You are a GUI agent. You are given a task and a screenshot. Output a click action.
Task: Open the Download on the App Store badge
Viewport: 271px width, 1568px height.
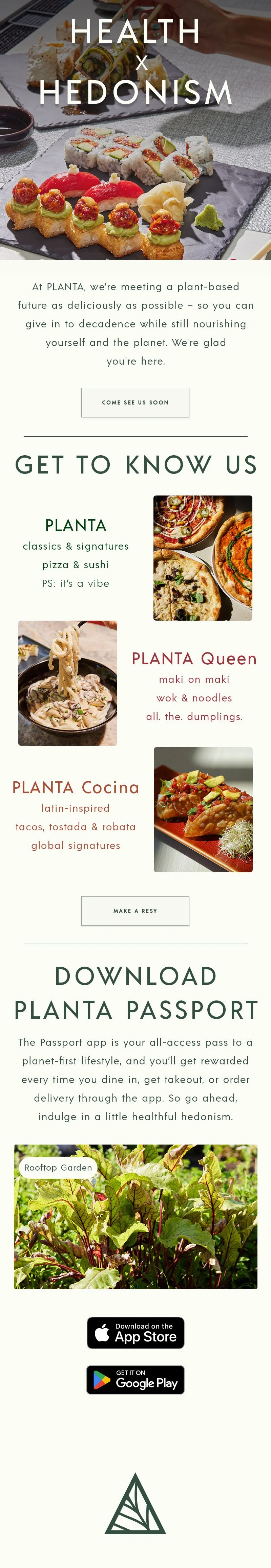[x=135, y=1333]
